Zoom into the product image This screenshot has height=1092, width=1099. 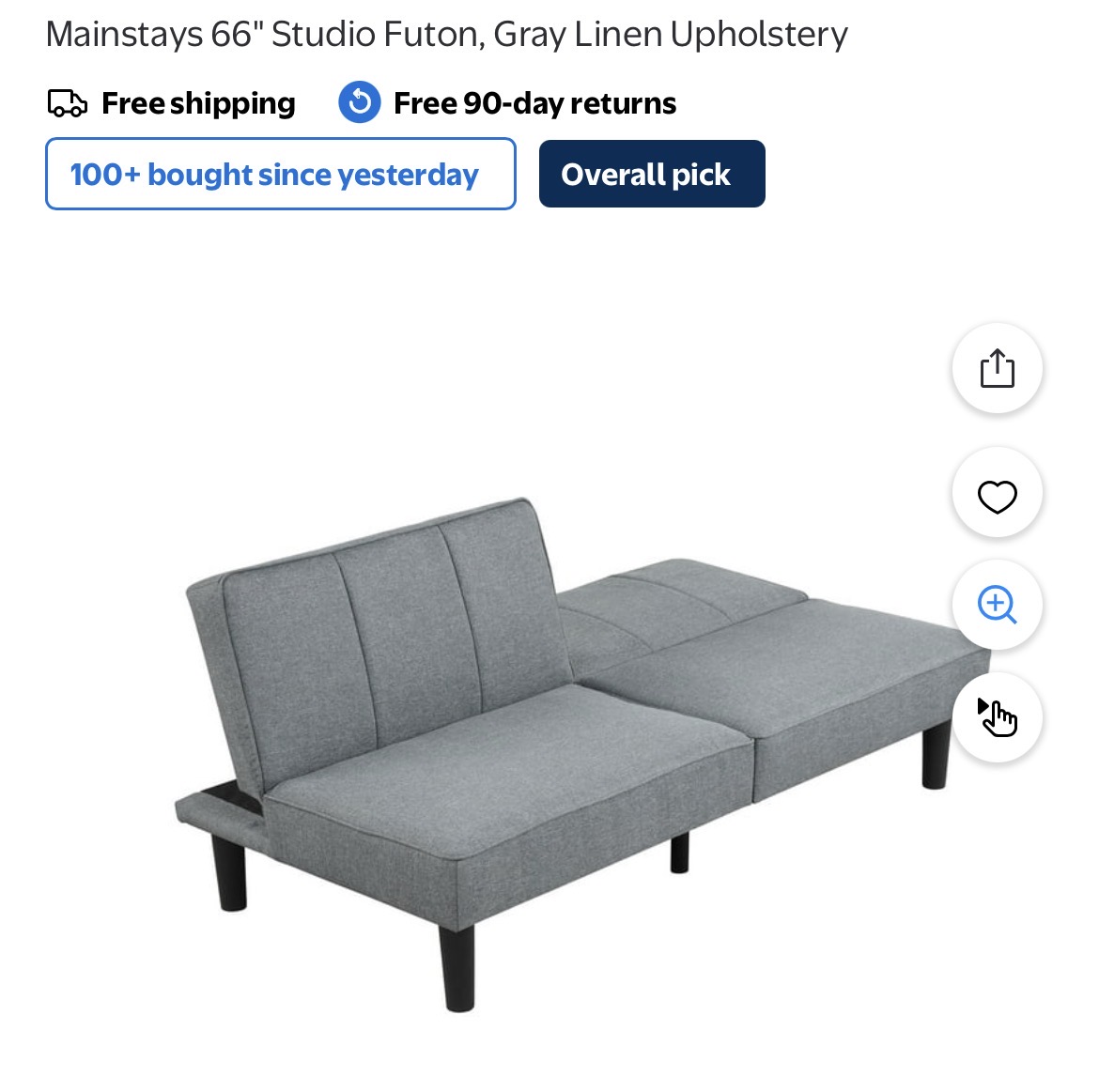[997, 604]
